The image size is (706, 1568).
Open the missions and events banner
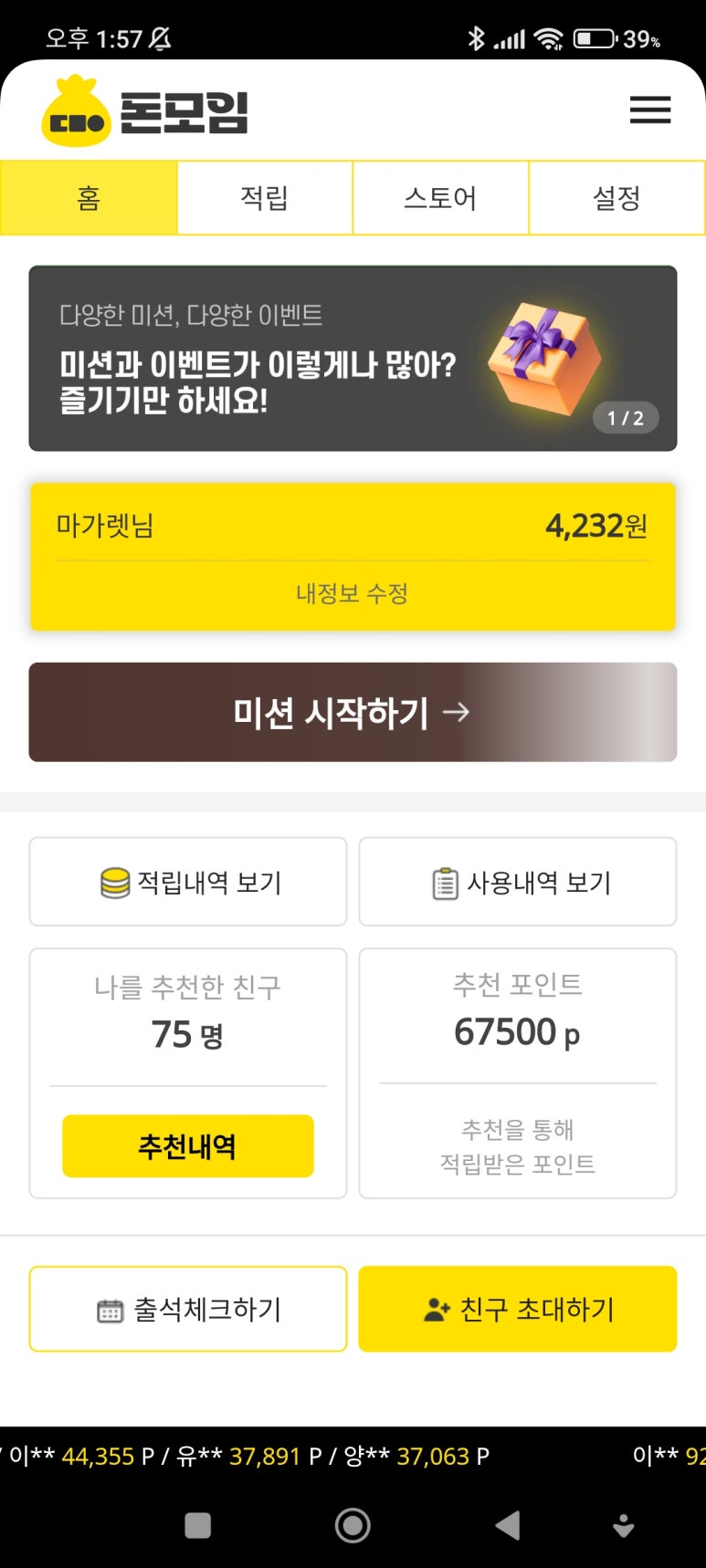(x=353, y=359)
